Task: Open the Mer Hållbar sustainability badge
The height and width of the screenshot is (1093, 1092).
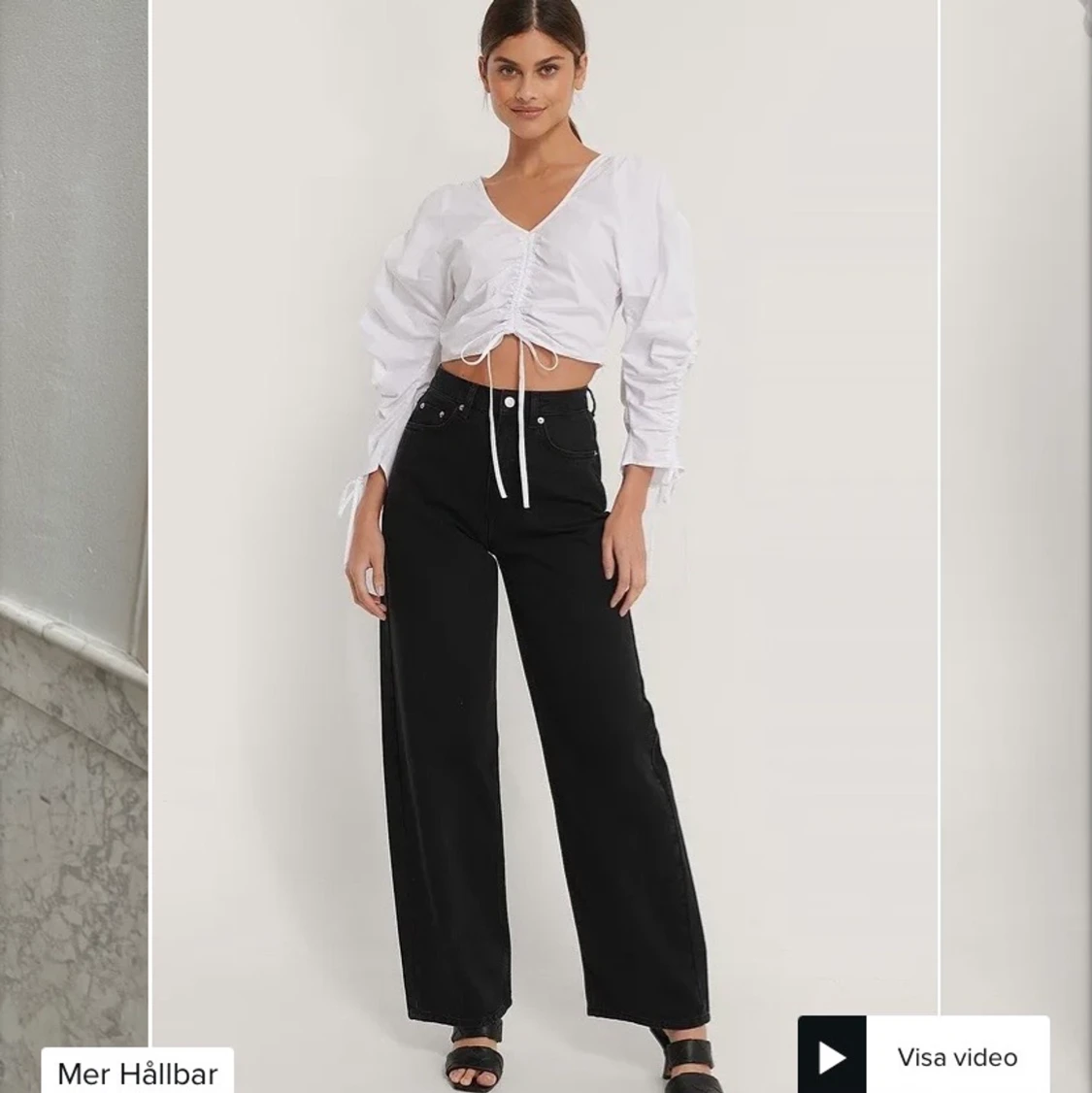Action: [137, 1073]
